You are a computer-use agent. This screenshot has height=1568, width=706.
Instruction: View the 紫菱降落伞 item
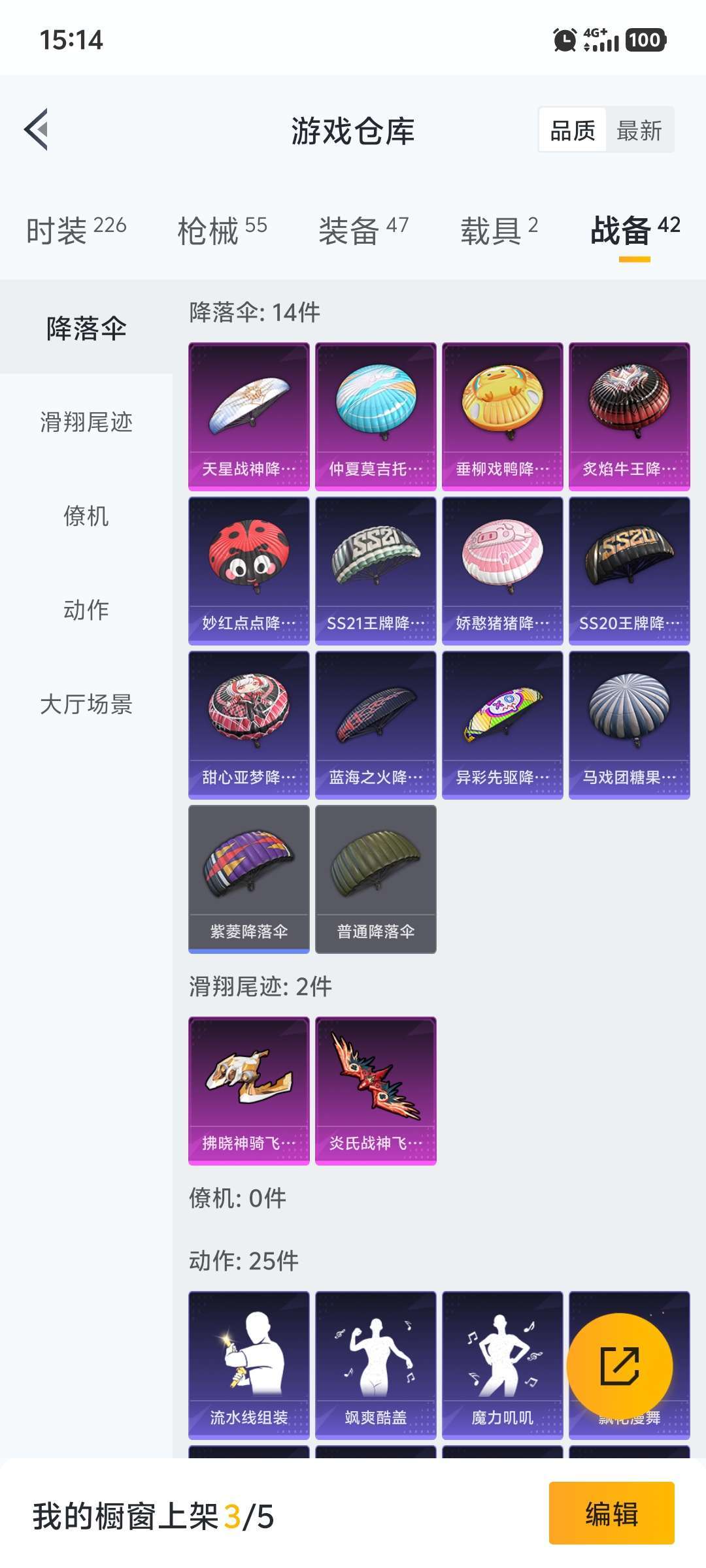[249, 879]
